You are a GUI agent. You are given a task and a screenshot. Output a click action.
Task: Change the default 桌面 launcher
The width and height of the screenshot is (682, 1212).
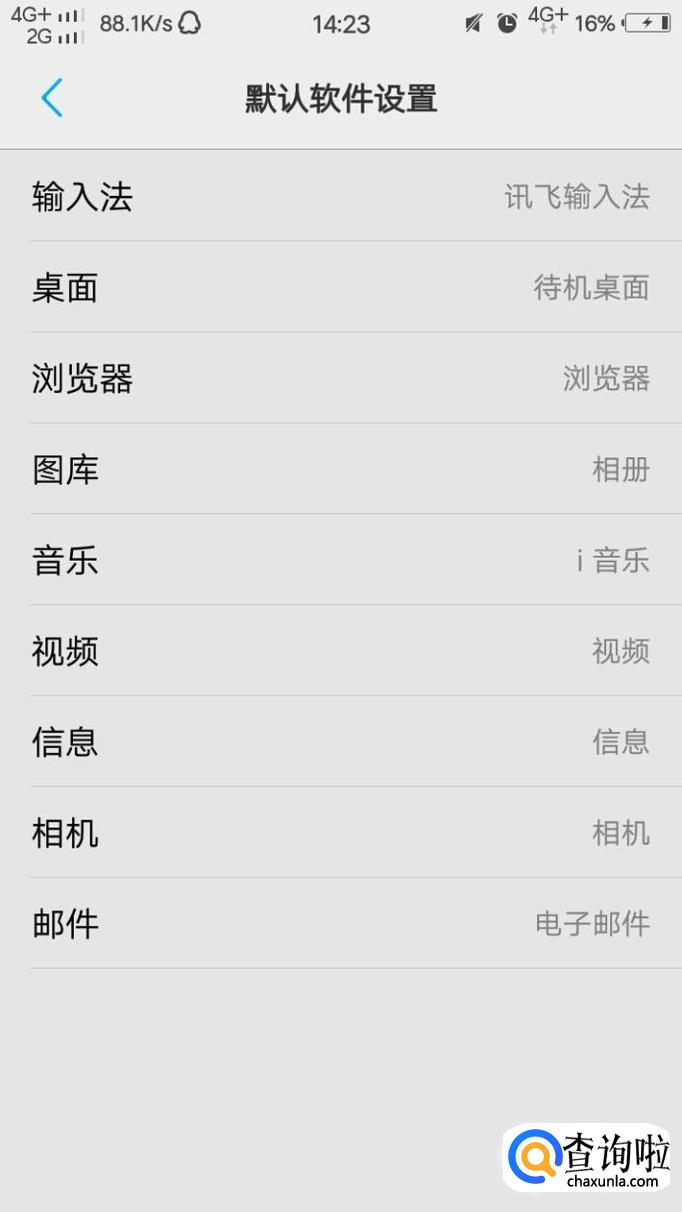point(341,288)
